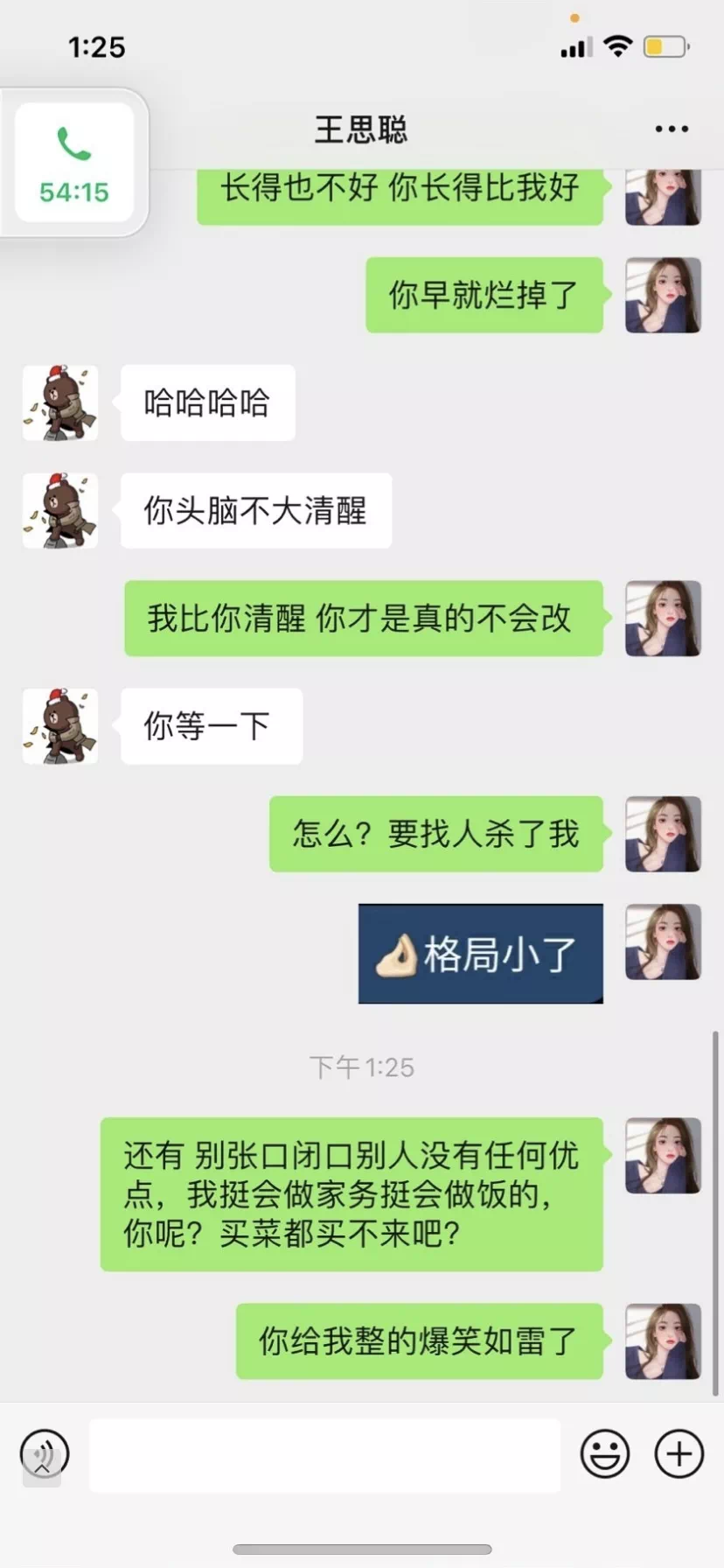
Task: Tap the girl avatar beside 你给我整的爆笑如雷了
Action: tap(663, 1341)
